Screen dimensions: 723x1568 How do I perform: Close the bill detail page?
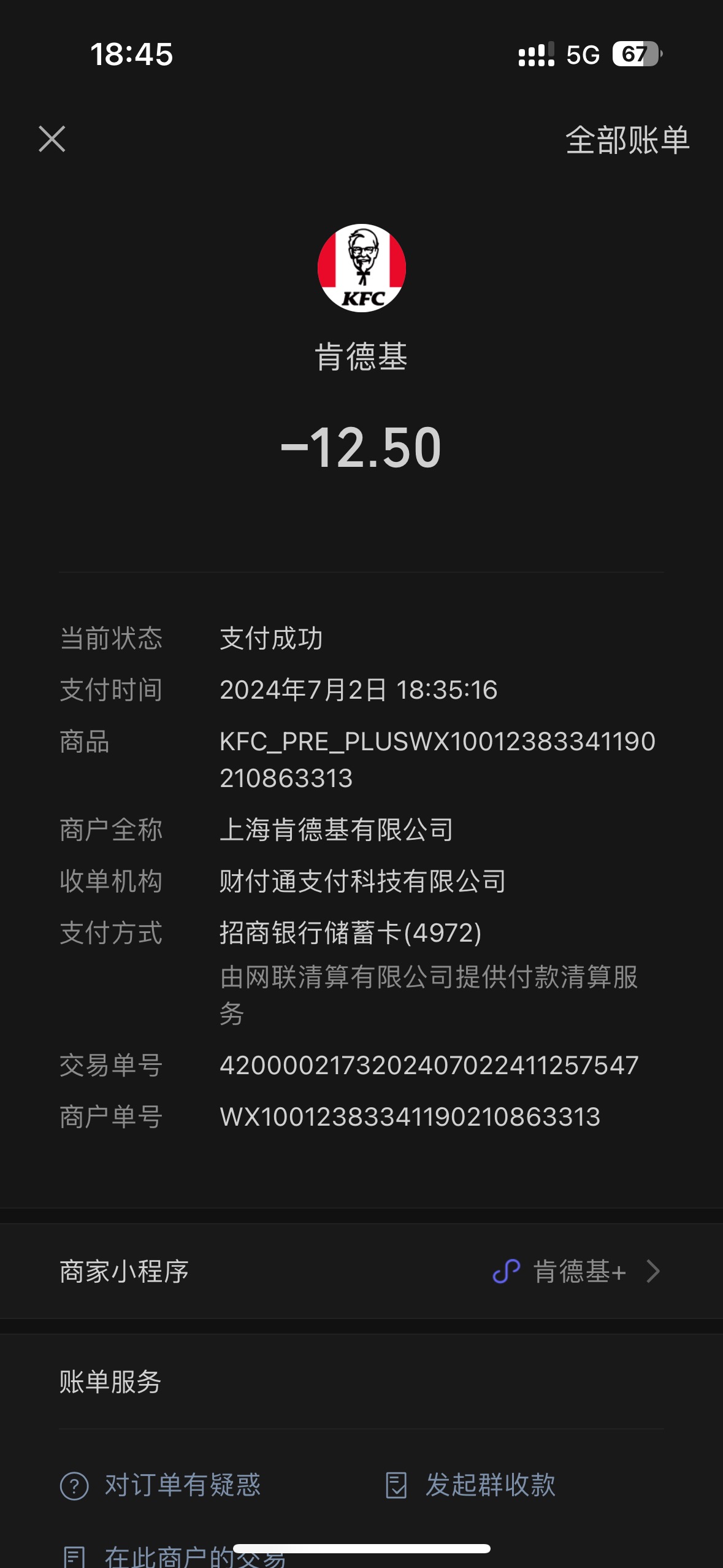pyautogui.click(x=52, y=139)
